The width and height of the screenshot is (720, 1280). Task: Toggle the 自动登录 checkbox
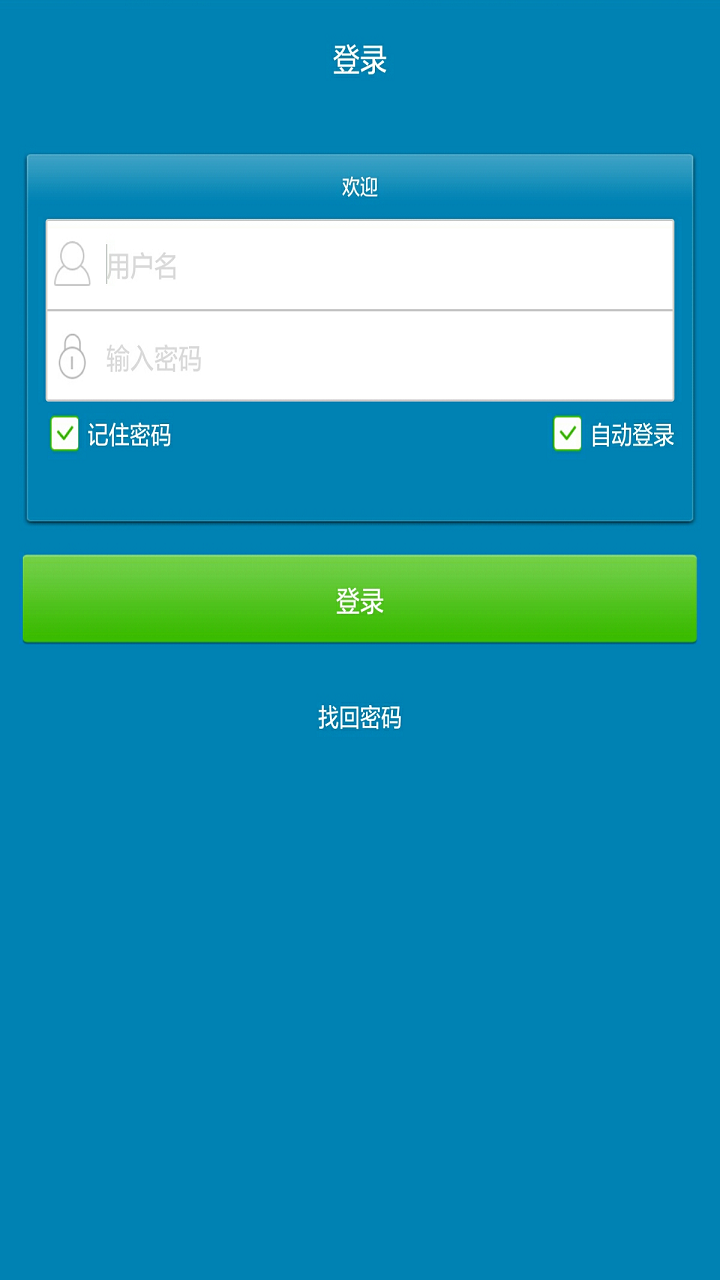click(568, 434)
